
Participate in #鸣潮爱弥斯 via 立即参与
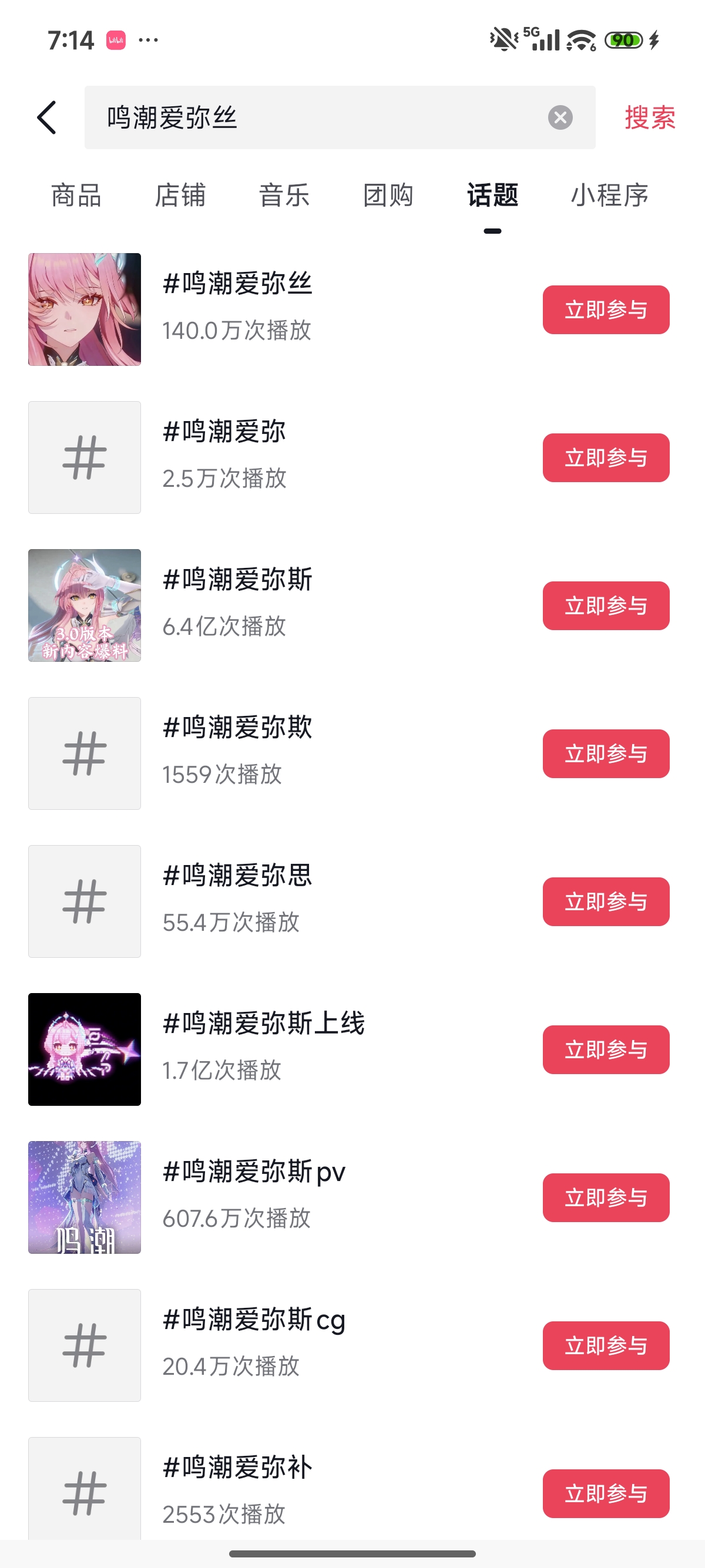pyautogui.click(x=605, y=605)
